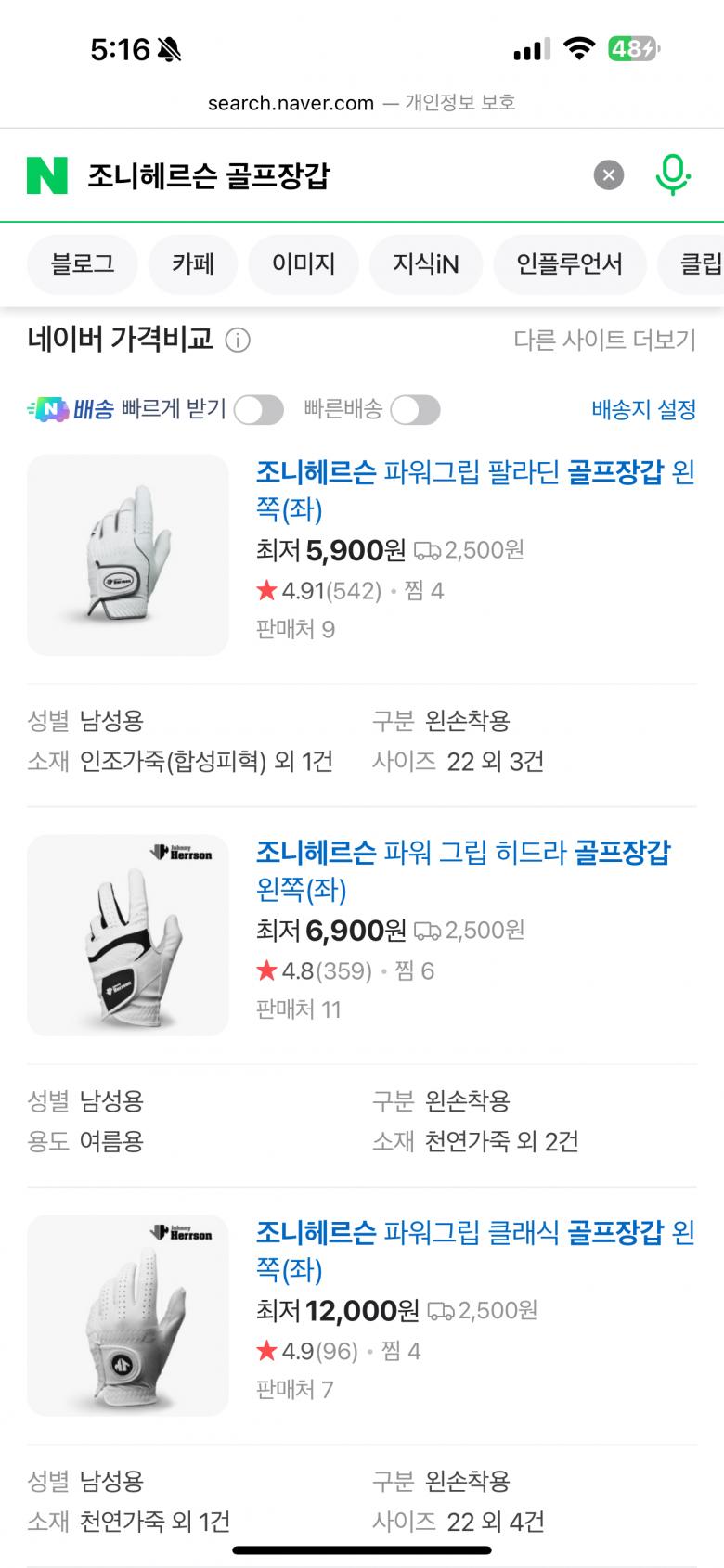Open 다른 사이트 더보기 link
The image size is (724, 1568).
pos(604,341)
